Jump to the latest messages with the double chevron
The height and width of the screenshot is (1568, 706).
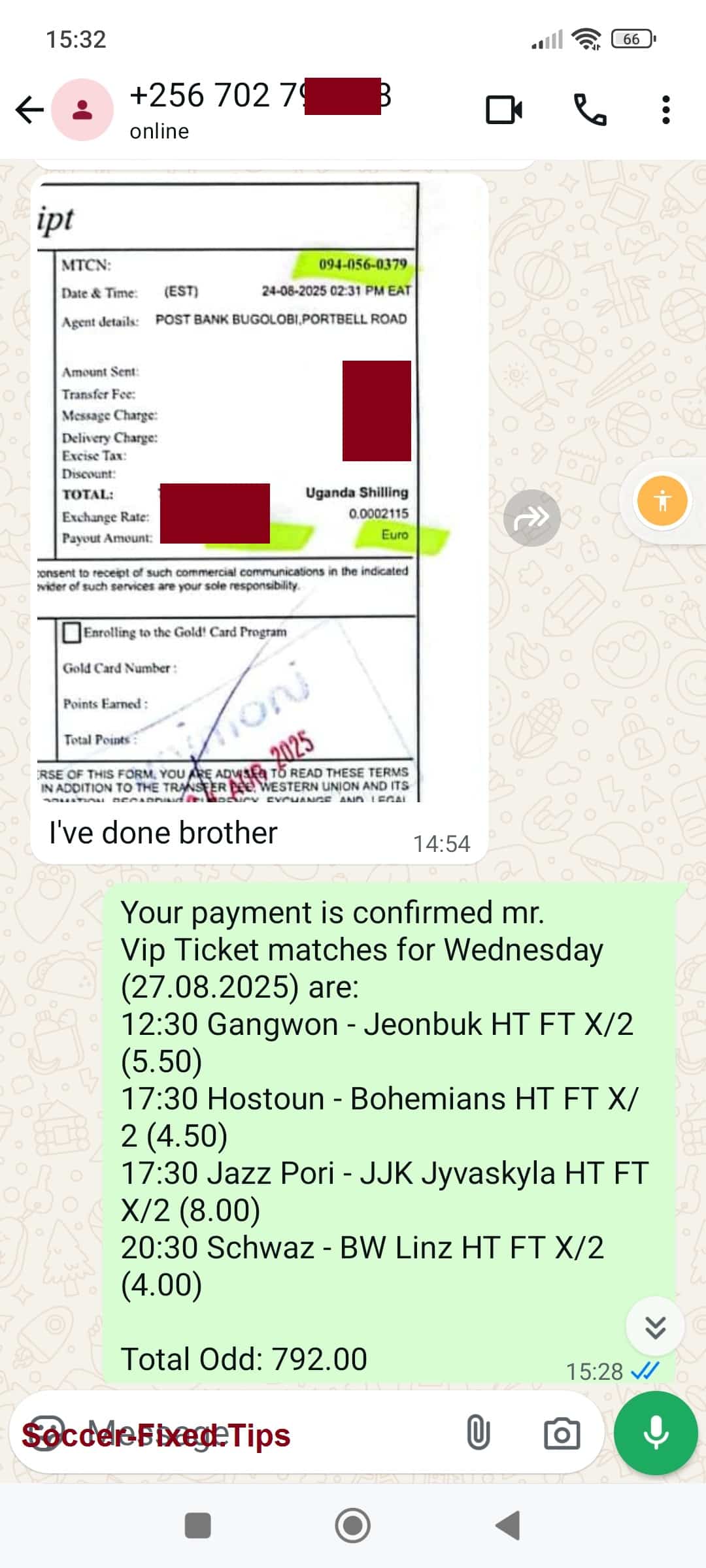click(655, 1326)
